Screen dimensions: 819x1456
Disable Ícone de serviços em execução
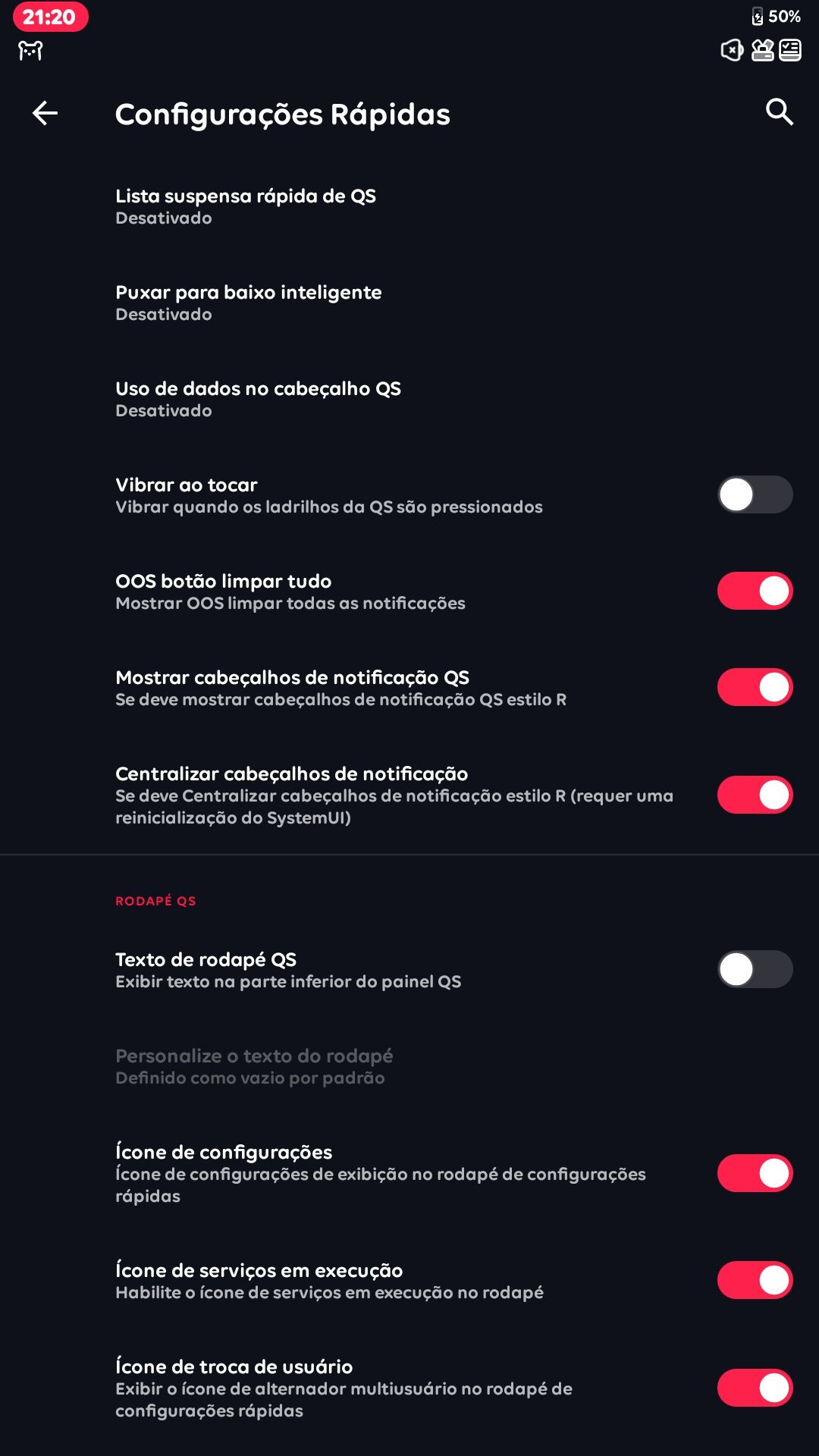pos(755,1280)
